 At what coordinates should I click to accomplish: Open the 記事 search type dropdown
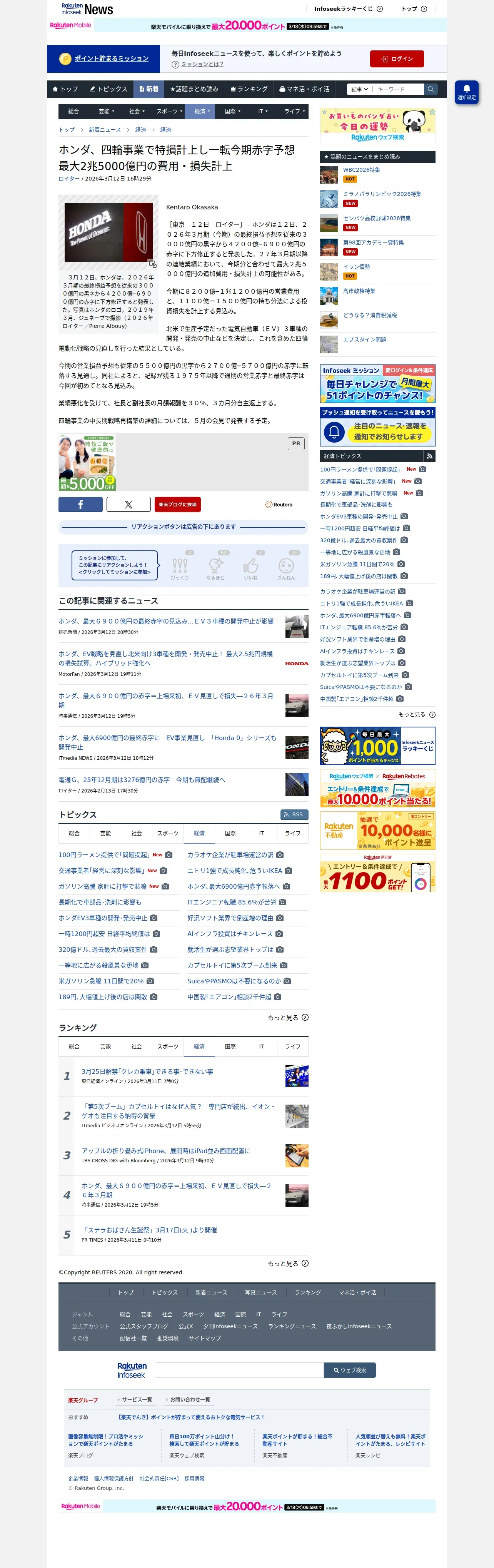point(359,89)
